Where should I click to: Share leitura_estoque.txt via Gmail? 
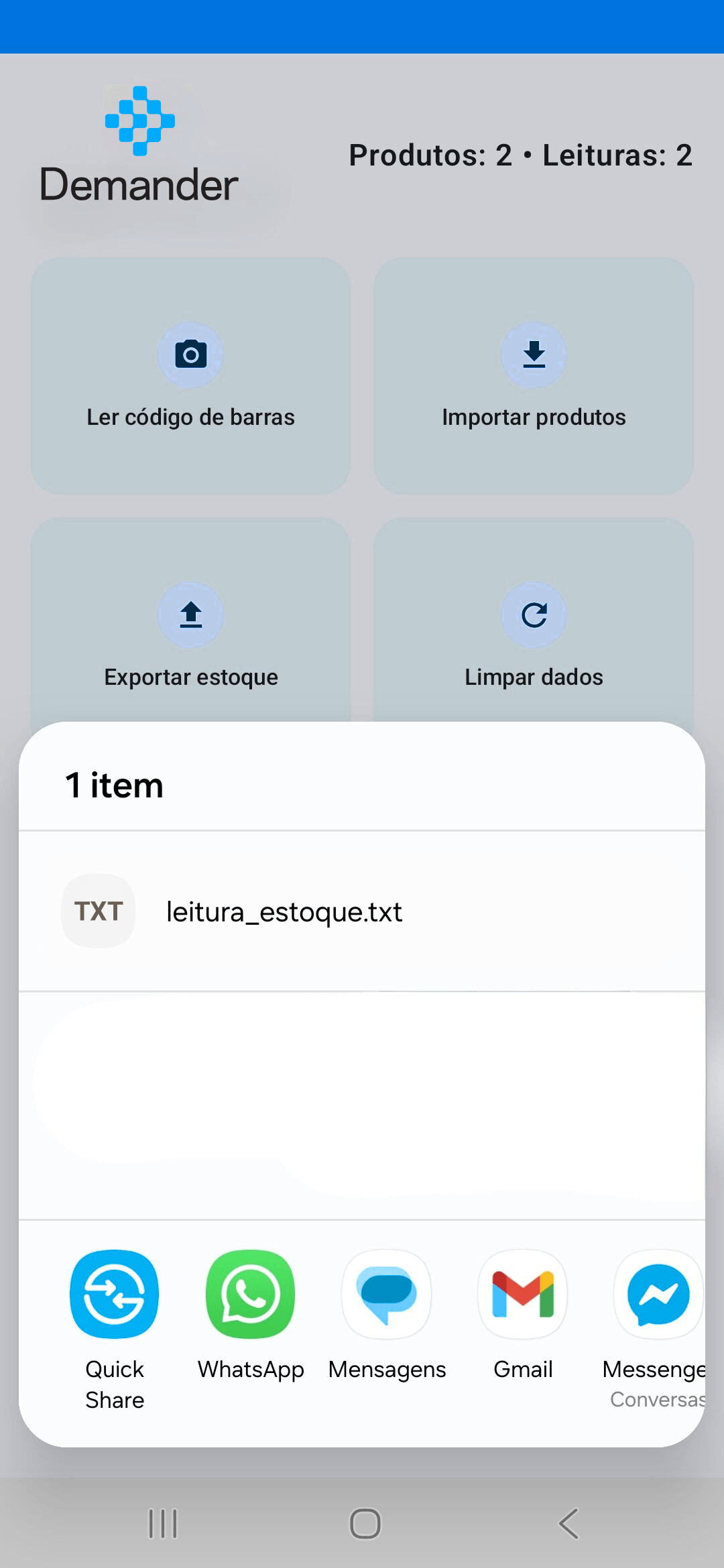[x=523, y=1293]
